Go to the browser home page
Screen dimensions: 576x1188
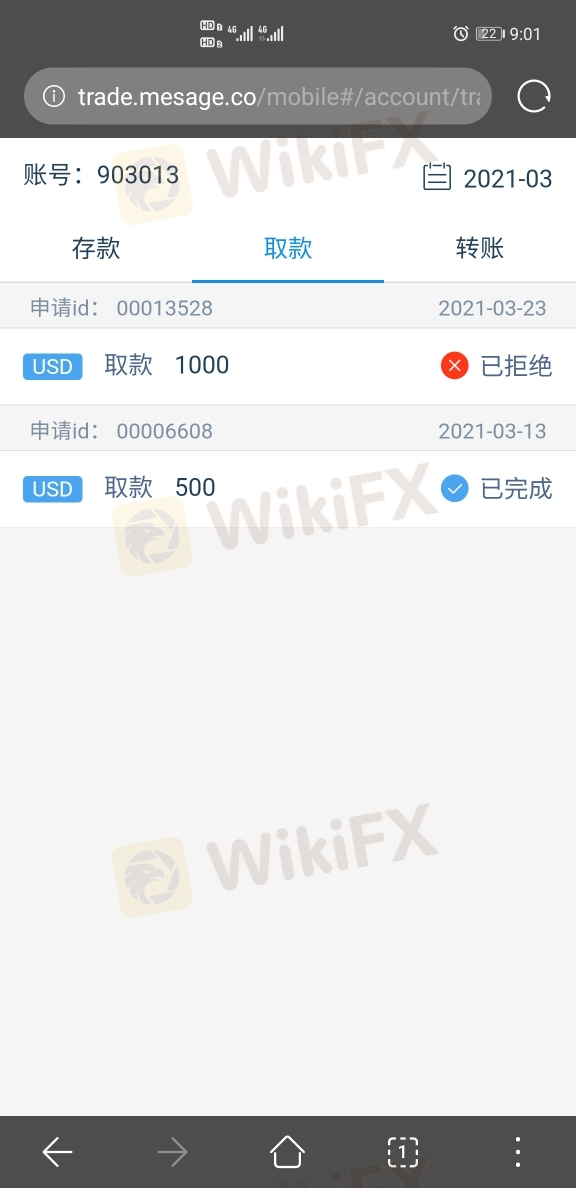point(287,1152)
